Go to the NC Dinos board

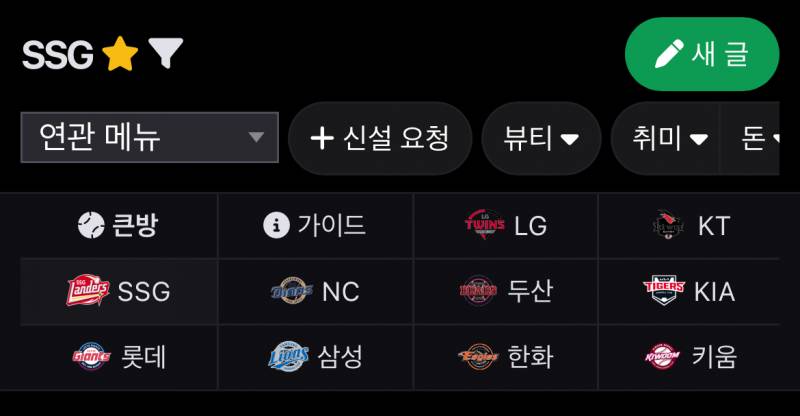click(314, 292)
